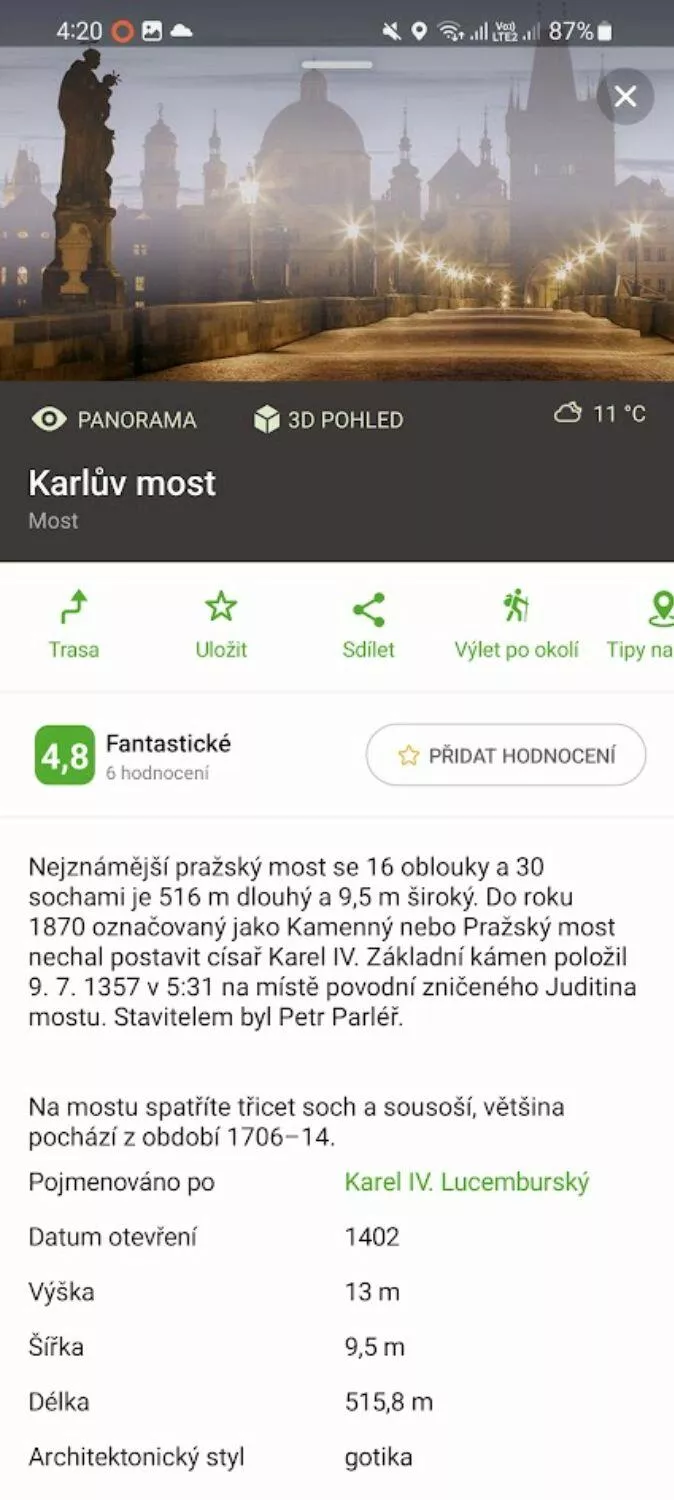Share Karlův most via Sdílet
The image size is (674, 1500).
tap(368, 625)
